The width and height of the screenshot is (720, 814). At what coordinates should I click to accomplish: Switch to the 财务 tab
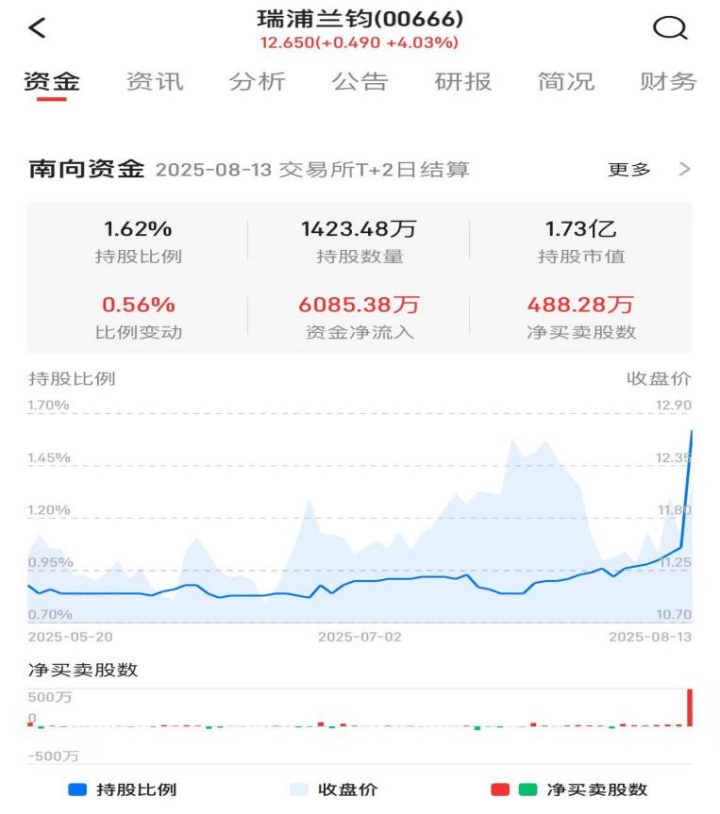coord(668,82)
